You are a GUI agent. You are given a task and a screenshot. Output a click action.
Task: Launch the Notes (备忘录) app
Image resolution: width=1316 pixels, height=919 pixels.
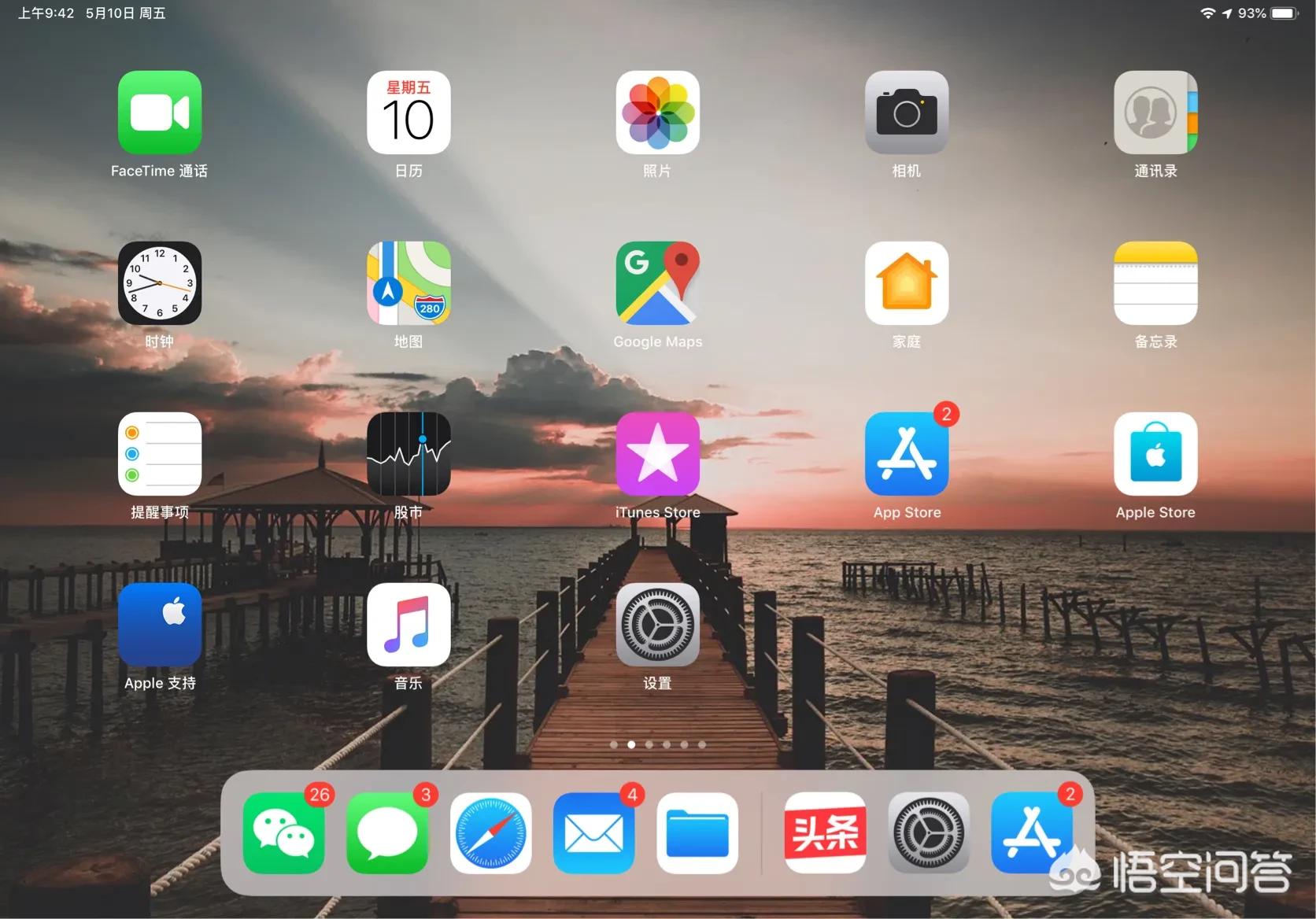coord(1155,283)
